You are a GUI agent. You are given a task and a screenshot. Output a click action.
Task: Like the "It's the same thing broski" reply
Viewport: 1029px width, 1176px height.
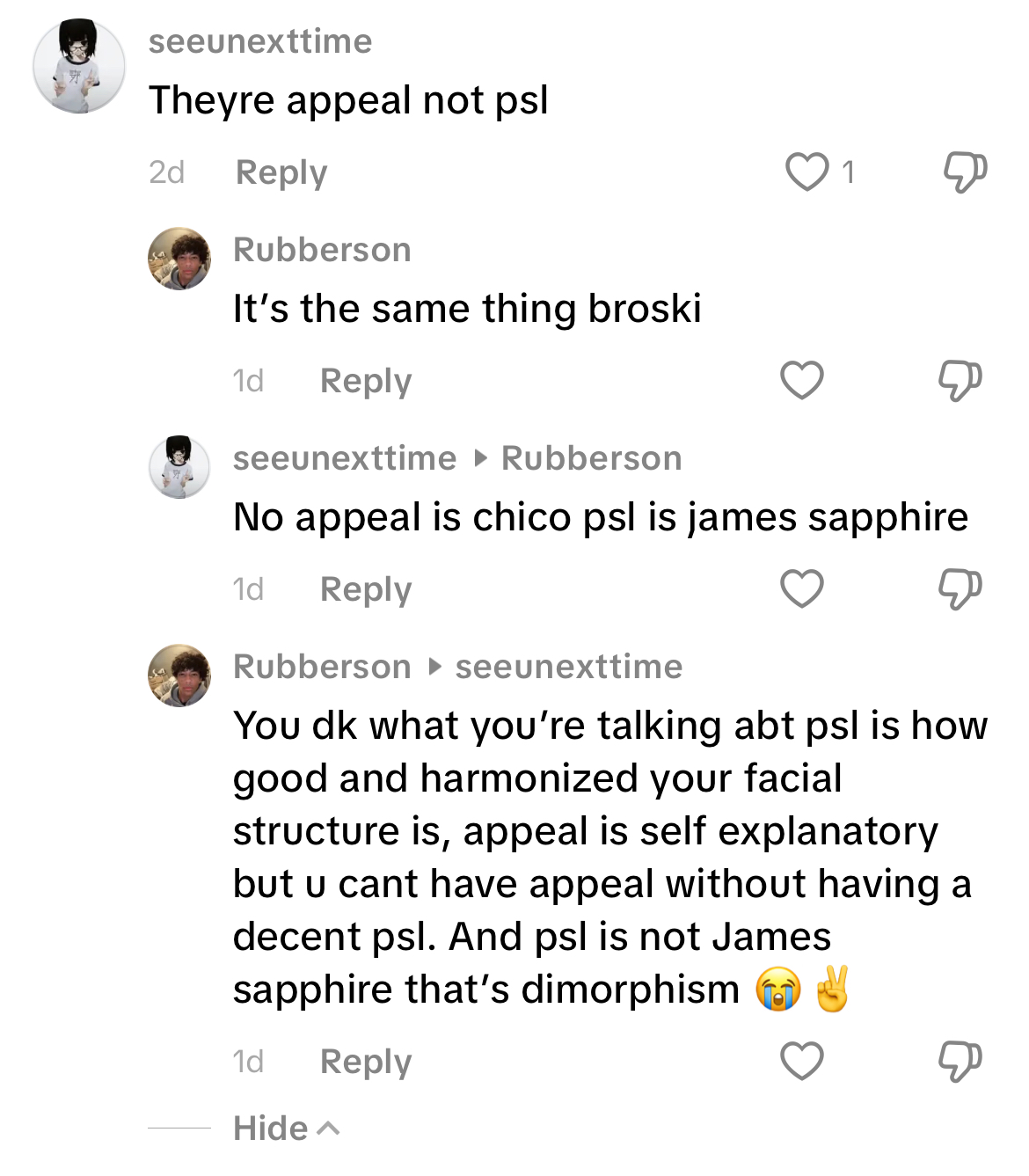(x=802, y=380)
